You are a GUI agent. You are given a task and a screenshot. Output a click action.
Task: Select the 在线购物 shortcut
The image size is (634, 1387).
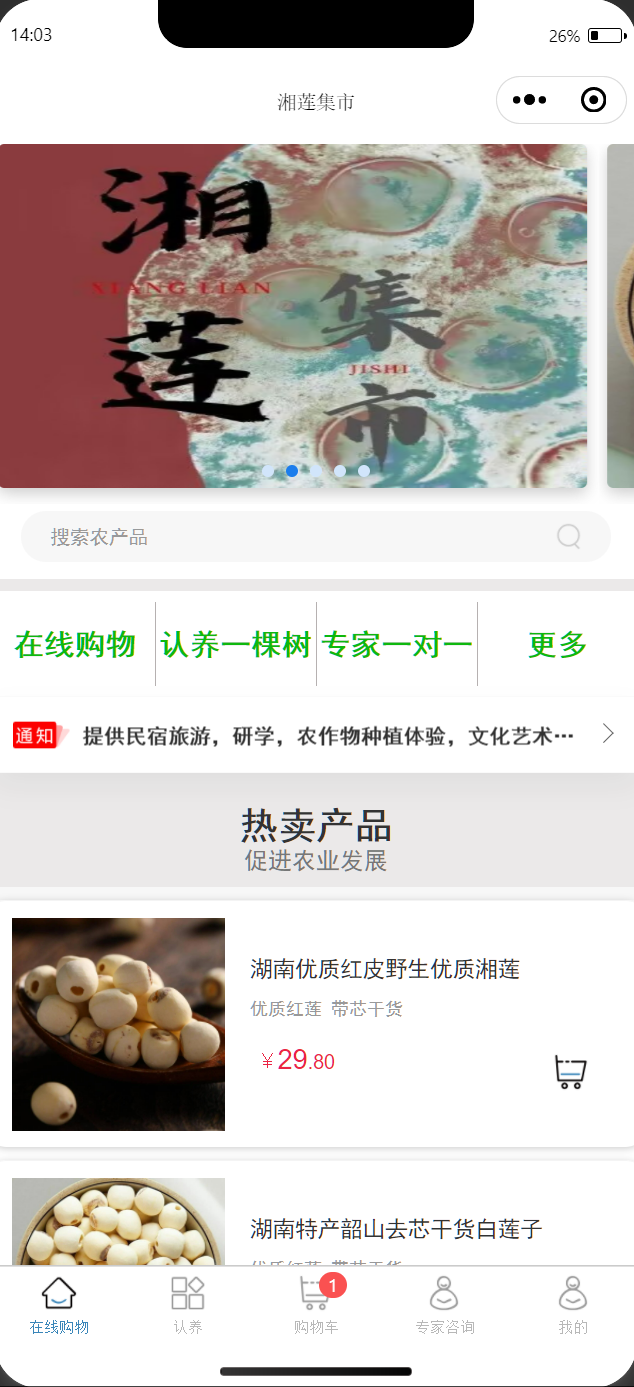click(75, 645)
